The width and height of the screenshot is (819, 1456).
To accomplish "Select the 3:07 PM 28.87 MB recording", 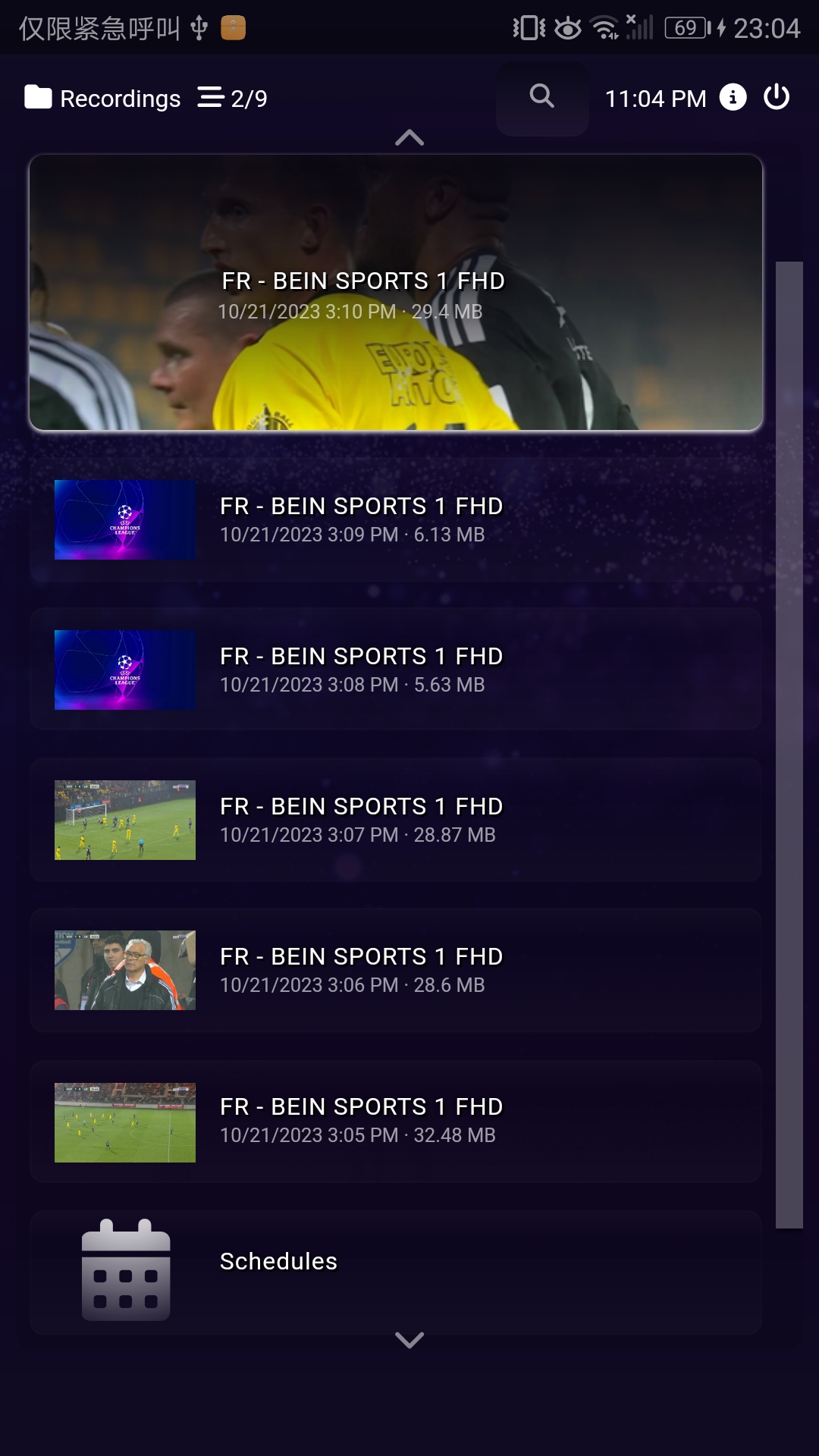I will pos(396,820).
